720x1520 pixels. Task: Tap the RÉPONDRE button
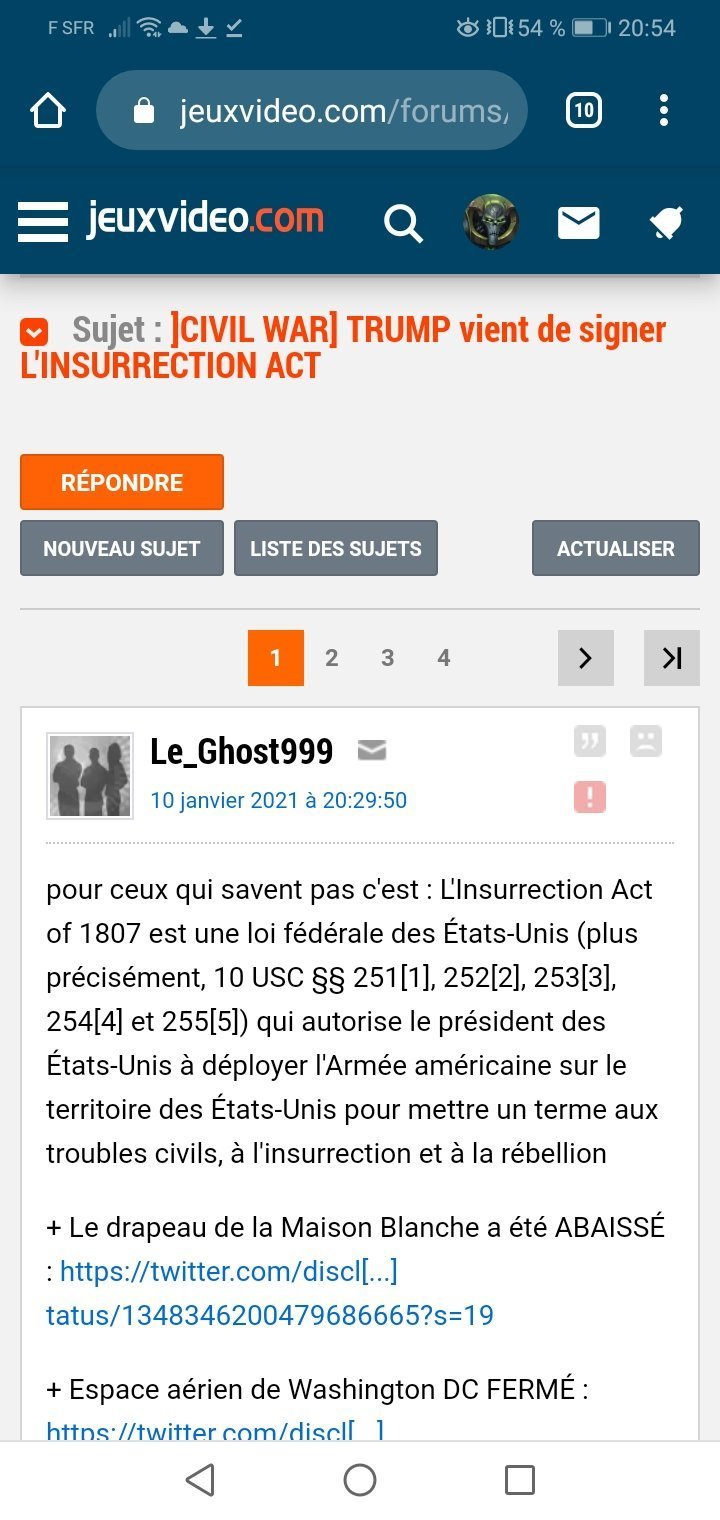(x=122, y=482)
